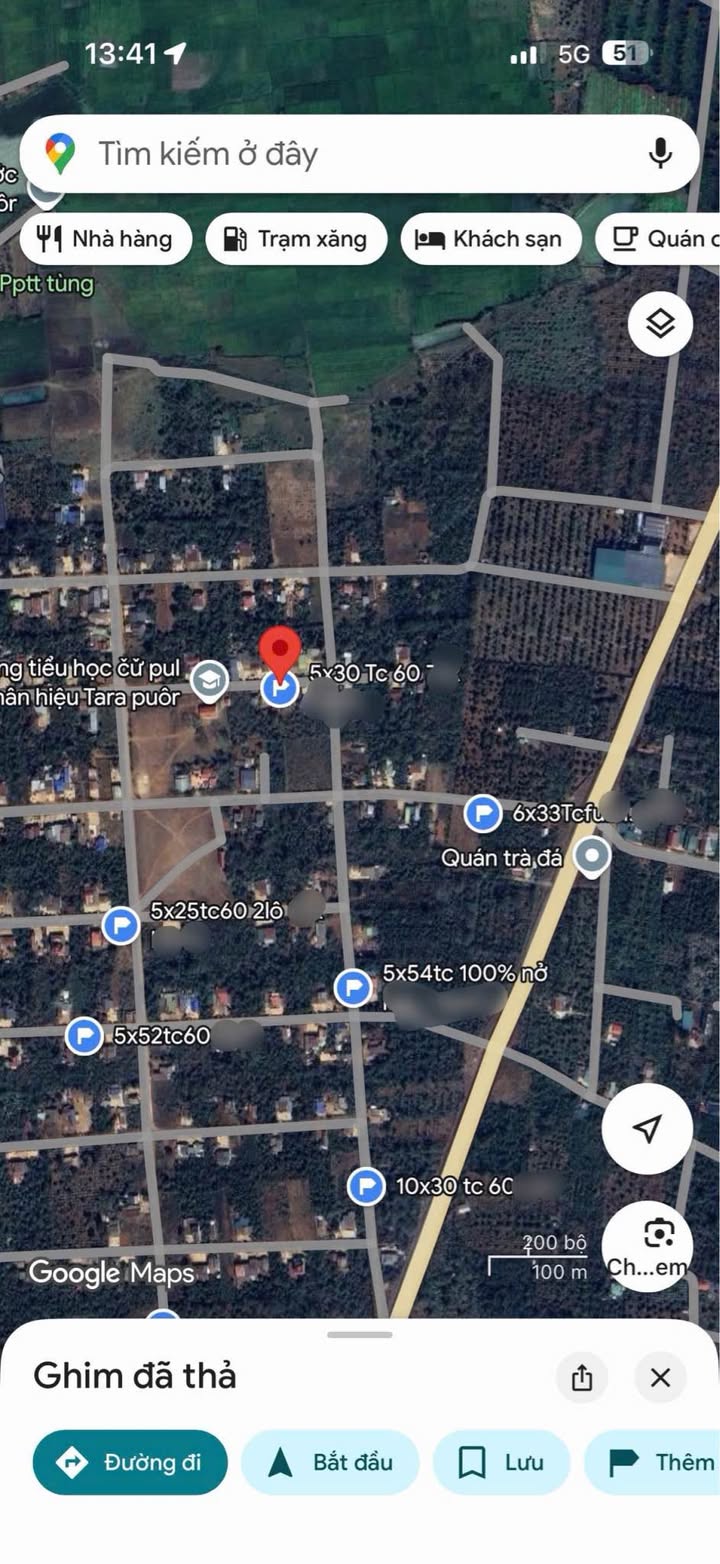Image resolution: width=720 pixels, height=1564 pixels.
Task: Recenter map on my location
Action: coord(647,1129)
